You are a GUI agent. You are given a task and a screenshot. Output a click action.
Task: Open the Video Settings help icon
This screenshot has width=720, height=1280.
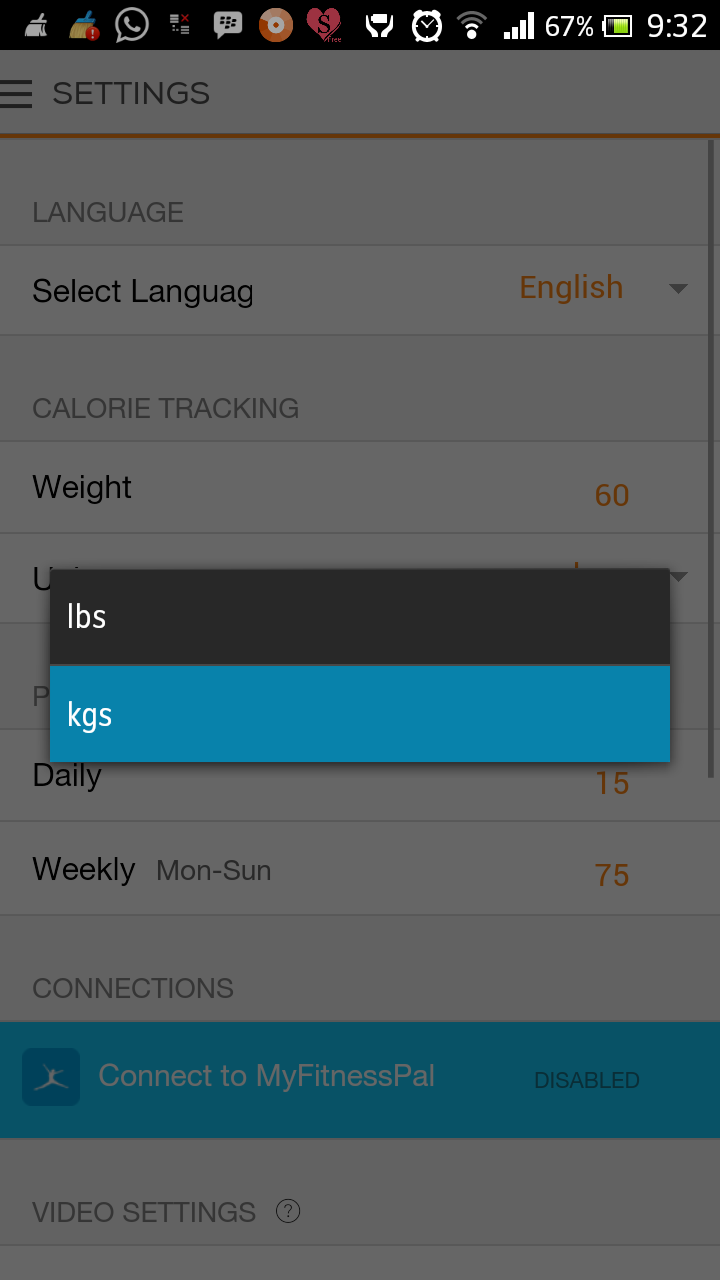click(x=288, y=1211)
